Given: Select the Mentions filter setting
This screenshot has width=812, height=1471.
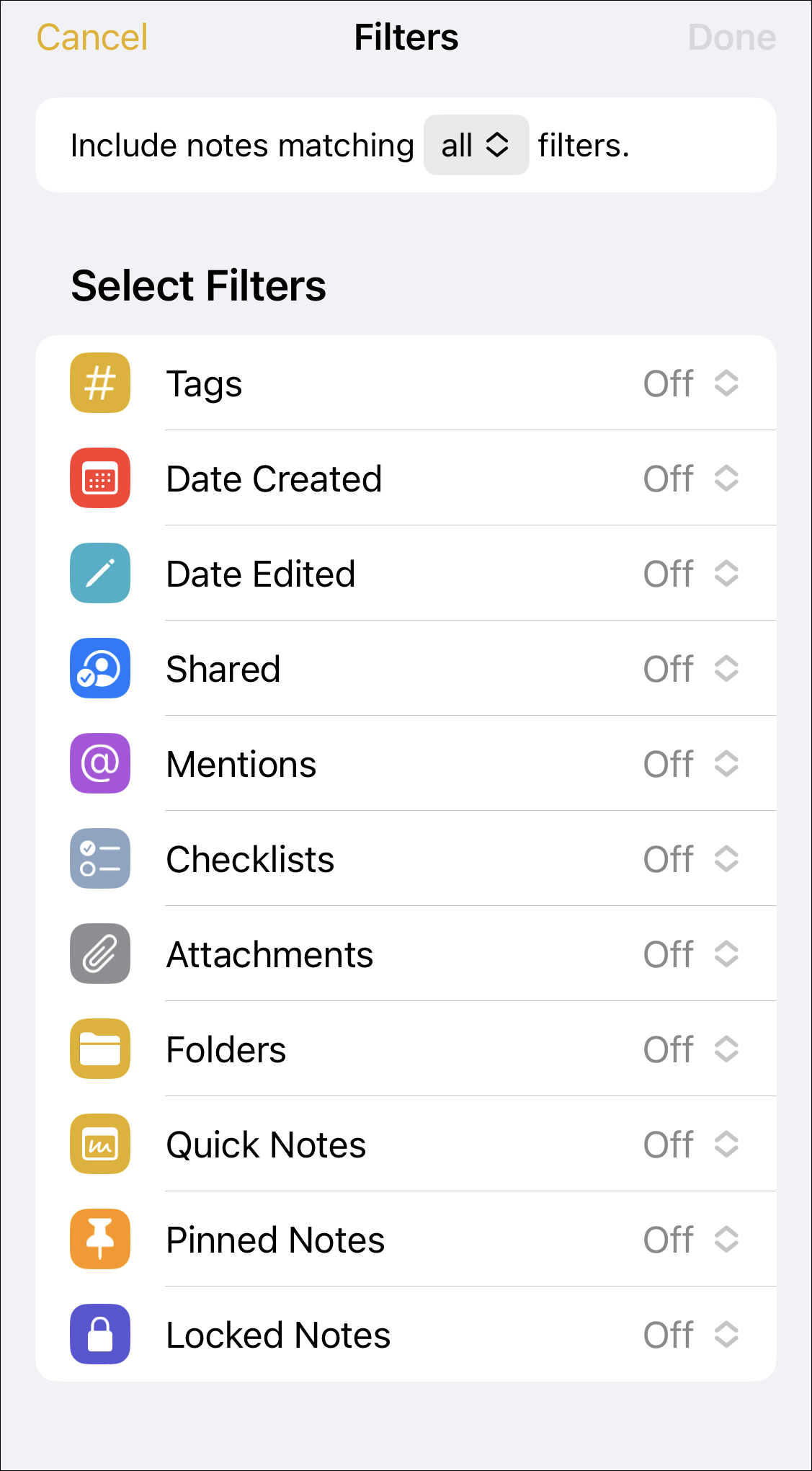Looking at the screenshot, I should [x=690, y=764].
